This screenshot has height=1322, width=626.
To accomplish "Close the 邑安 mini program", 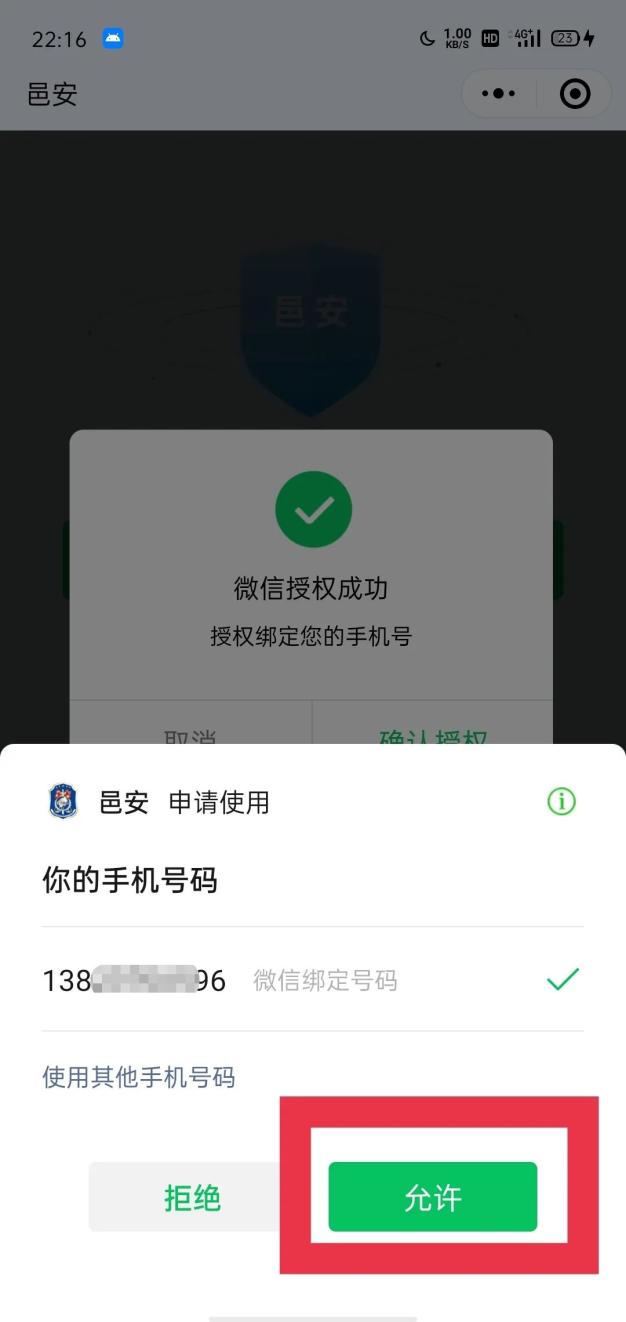I will pos(575,94).
